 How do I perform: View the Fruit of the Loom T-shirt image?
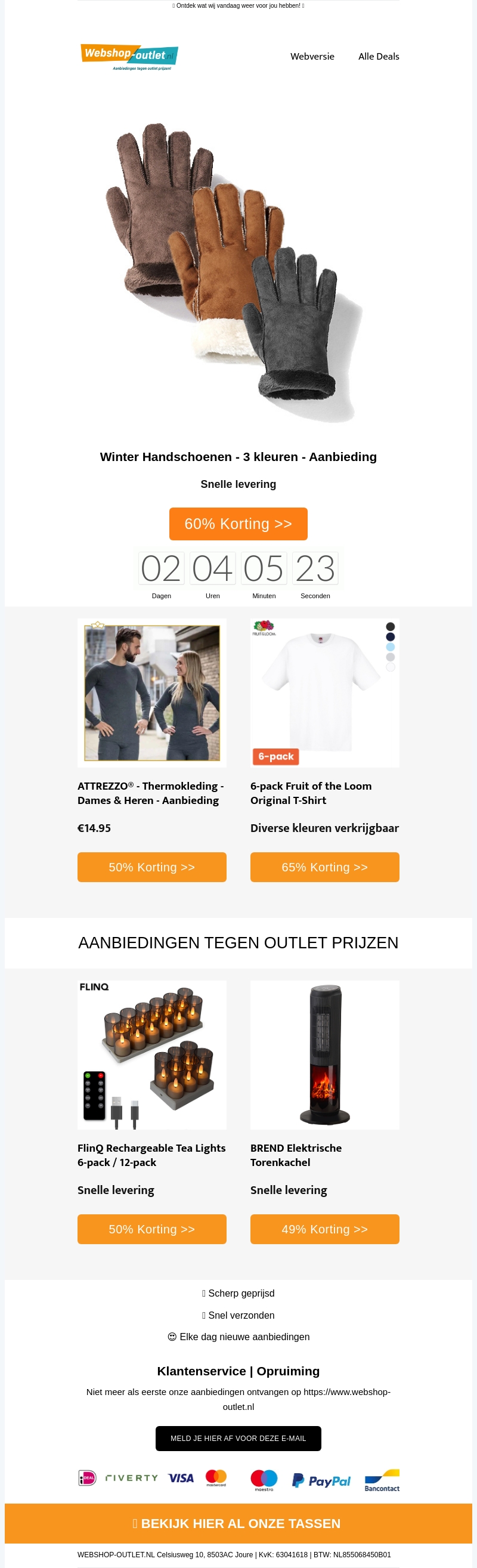tap(324, 692)
